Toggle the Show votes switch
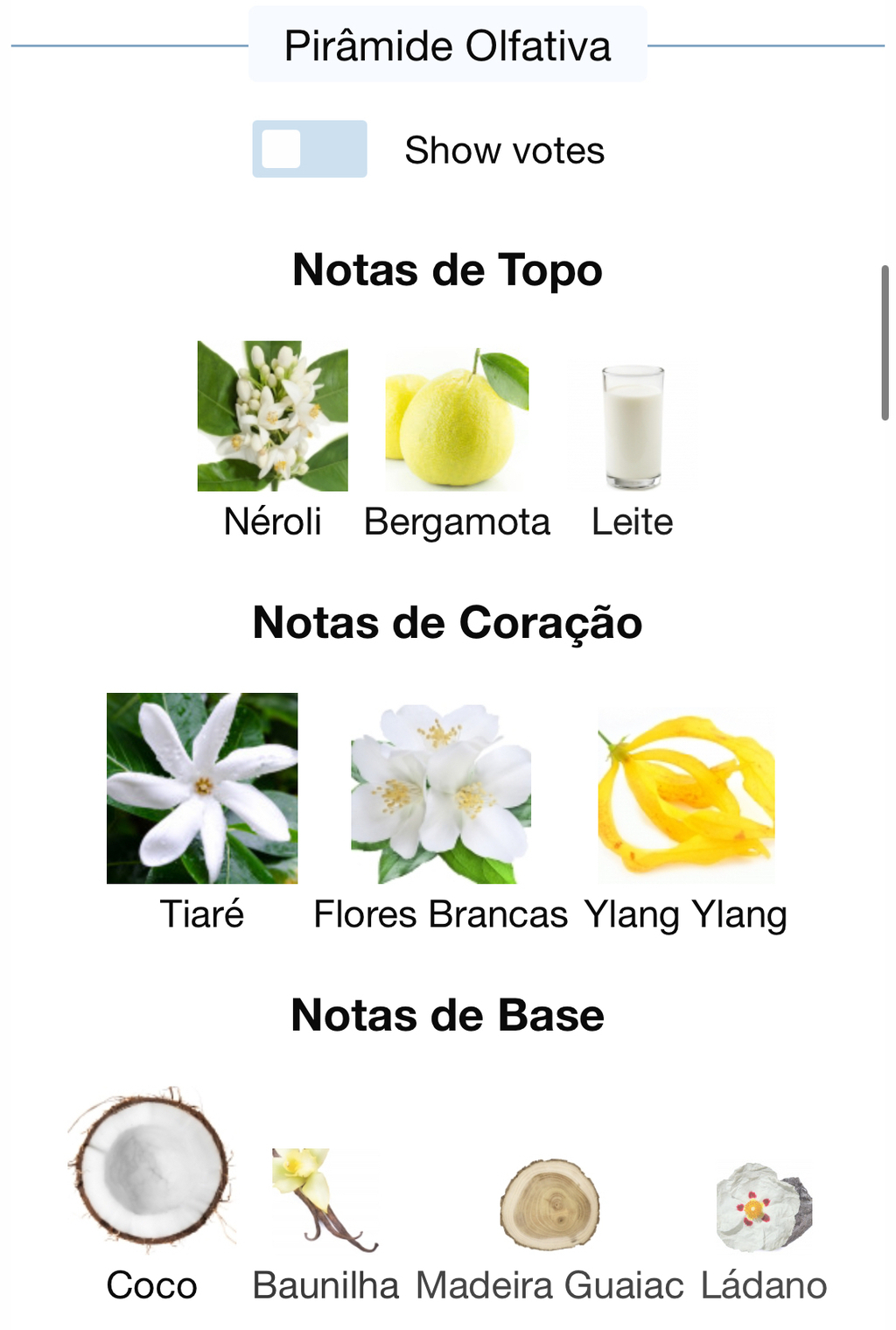The image size is (896, 1330). pyautogui.click(x=309, y=149)
